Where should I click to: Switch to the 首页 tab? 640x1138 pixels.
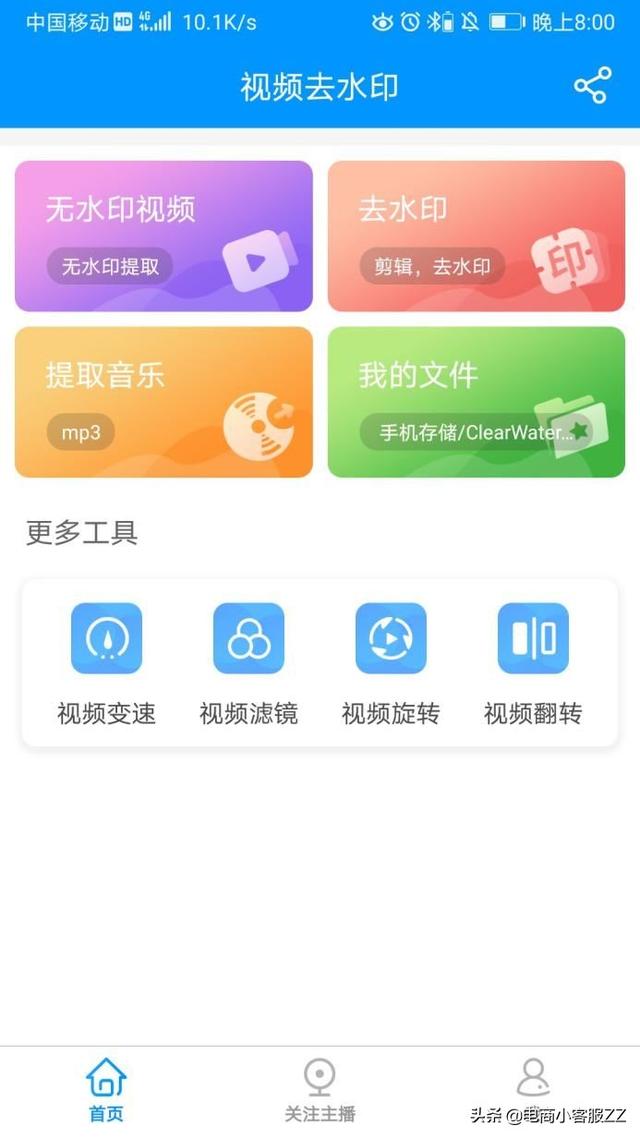point(107,1091)
